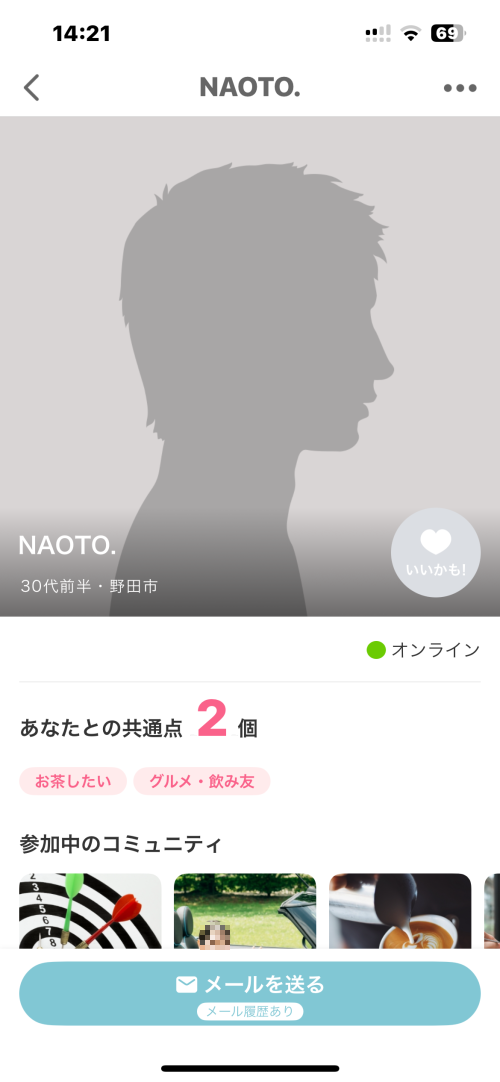View NAOTO.'s profile photo
Image resolution: width=500 pixels, height=1082 pixels.
[x=250, y=366]
